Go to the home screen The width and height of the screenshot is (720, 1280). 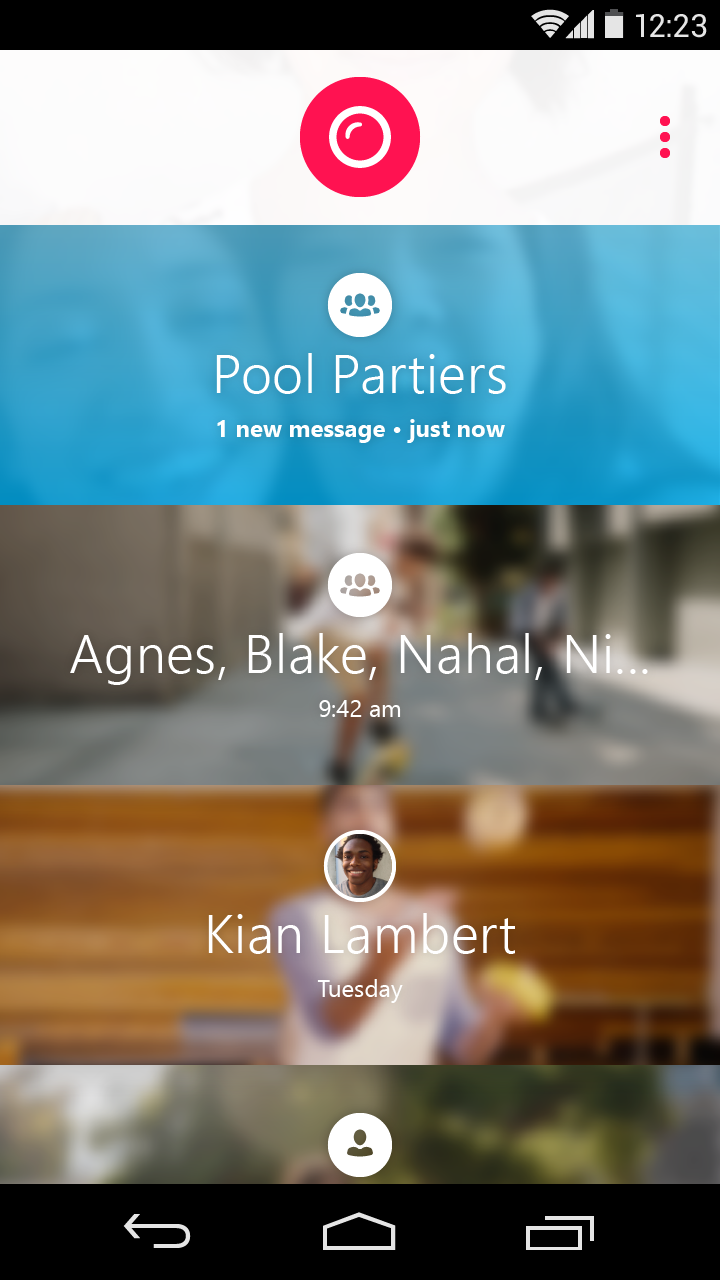[x=359, y=1232]
